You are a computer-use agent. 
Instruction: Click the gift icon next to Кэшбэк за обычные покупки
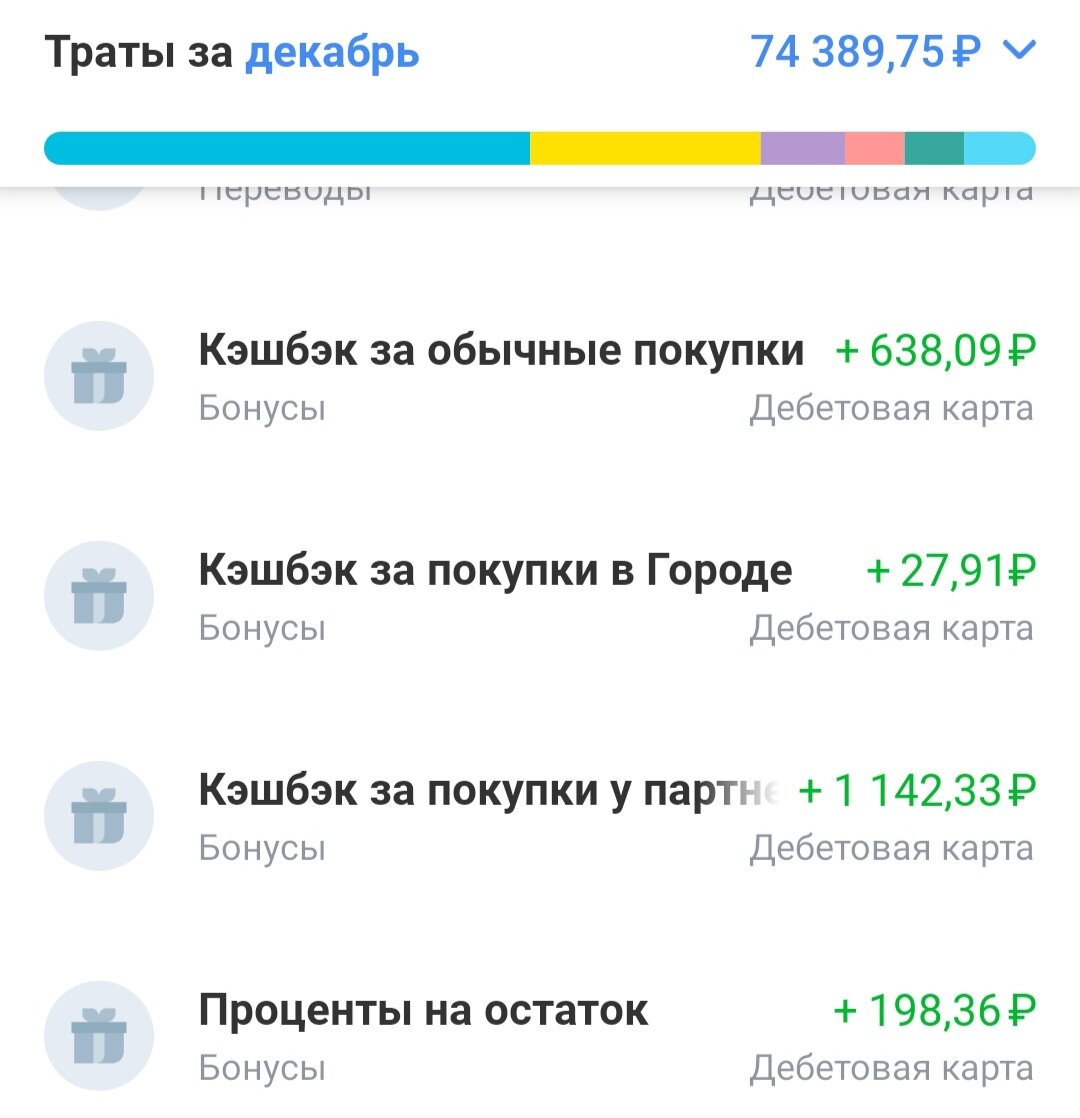pos(99,376)
